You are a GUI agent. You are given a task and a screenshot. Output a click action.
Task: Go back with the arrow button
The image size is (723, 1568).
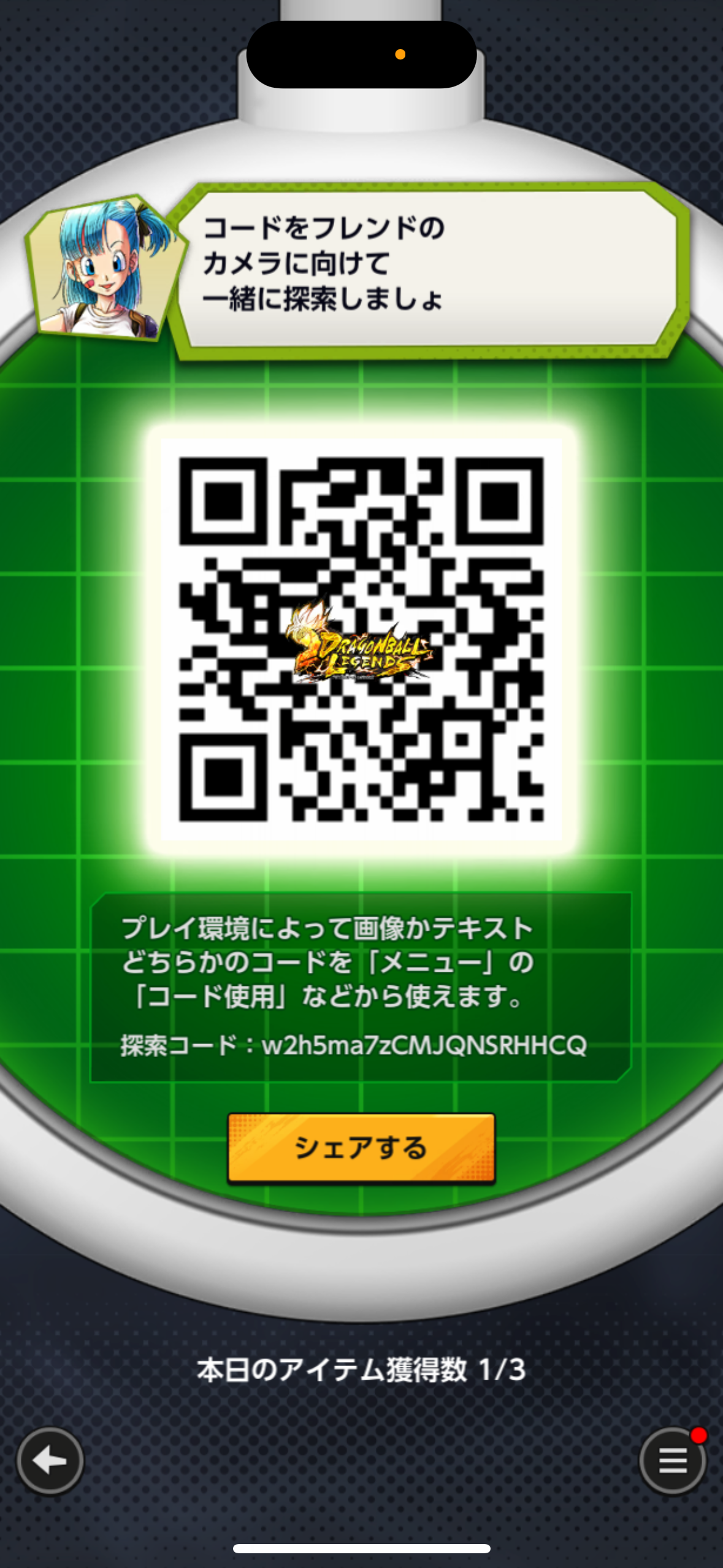(x=50, y=1461)
